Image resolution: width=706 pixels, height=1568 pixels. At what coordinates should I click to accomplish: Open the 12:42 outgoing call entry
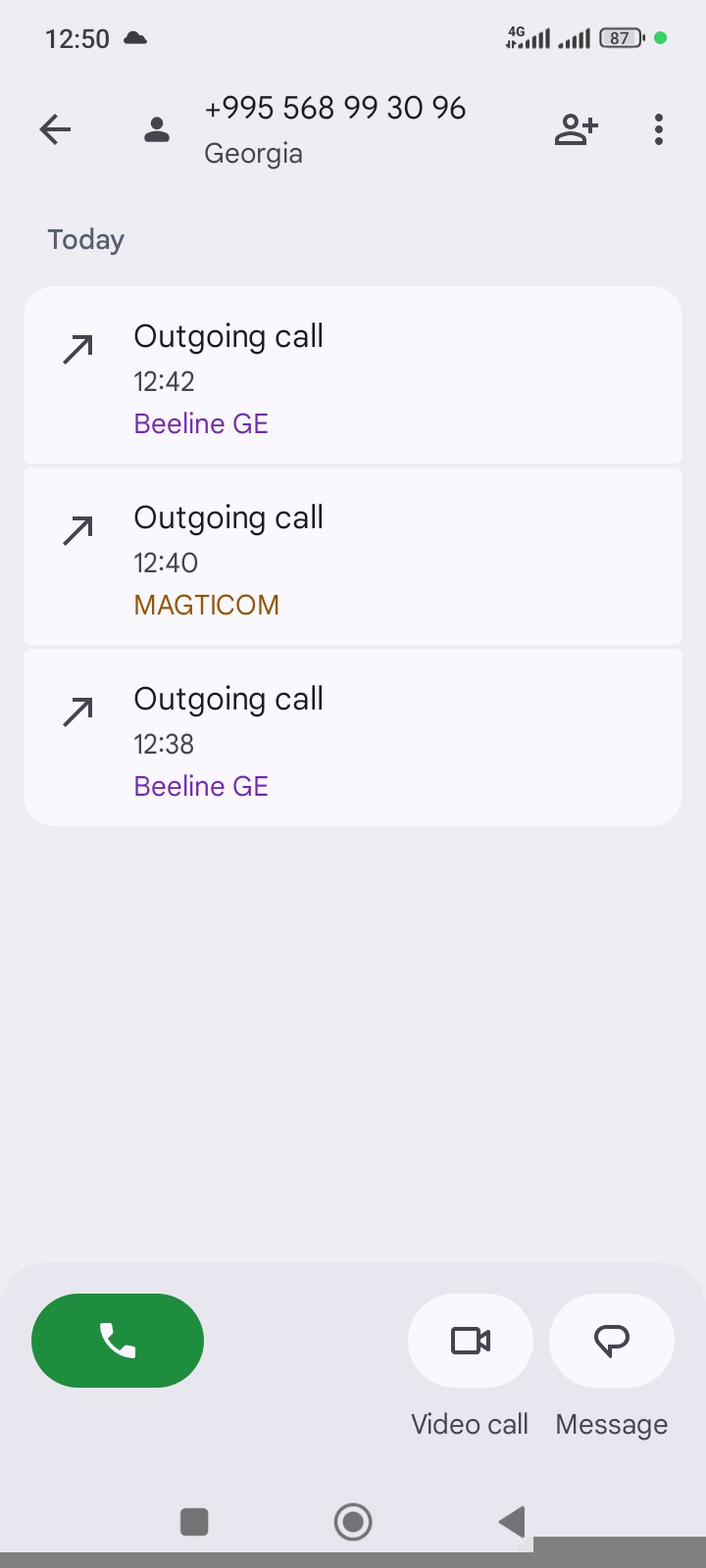click(353, 375)
